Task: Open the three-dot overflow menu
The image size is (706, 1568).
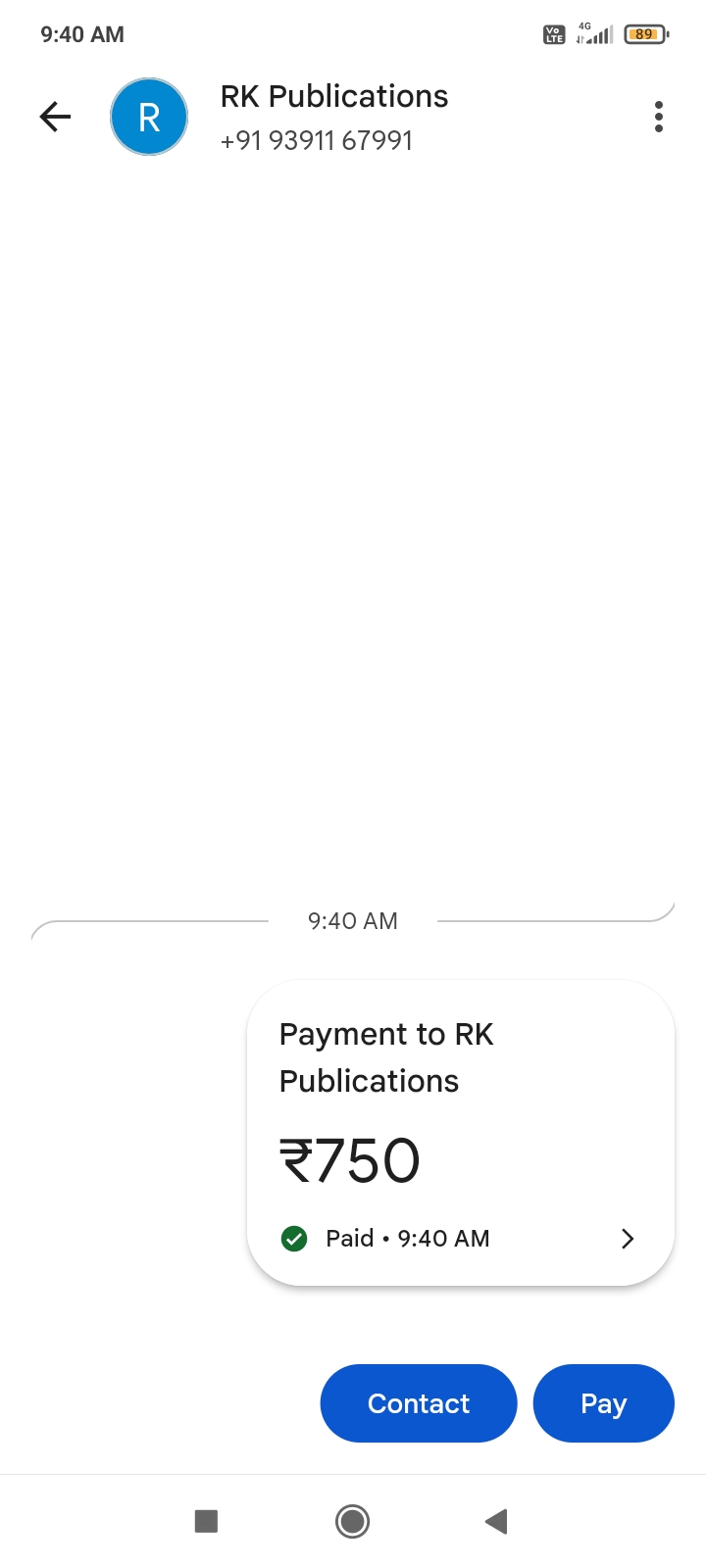Action: point(659,118)
